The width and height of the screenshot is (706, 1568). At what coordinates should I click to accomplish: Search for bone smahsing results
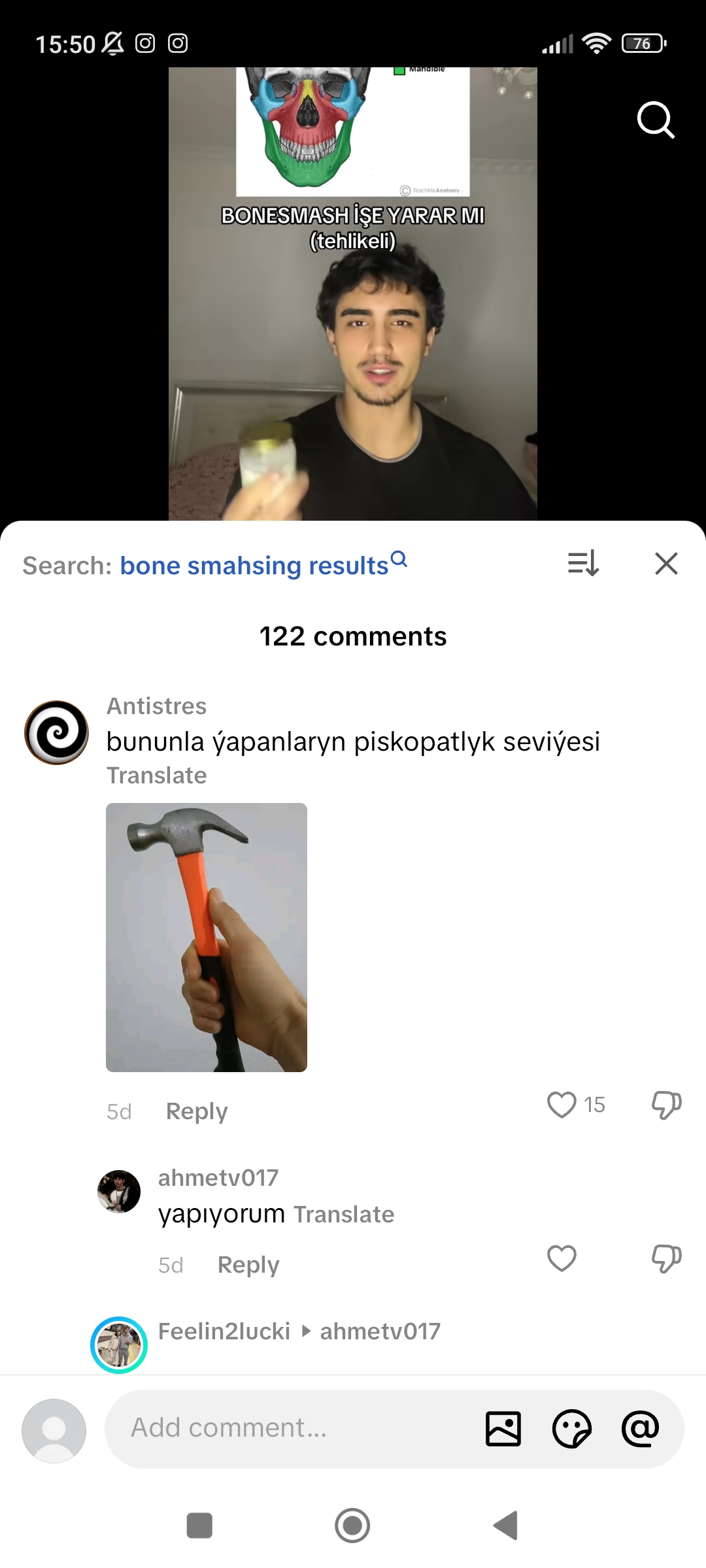[x=254, y=565]
